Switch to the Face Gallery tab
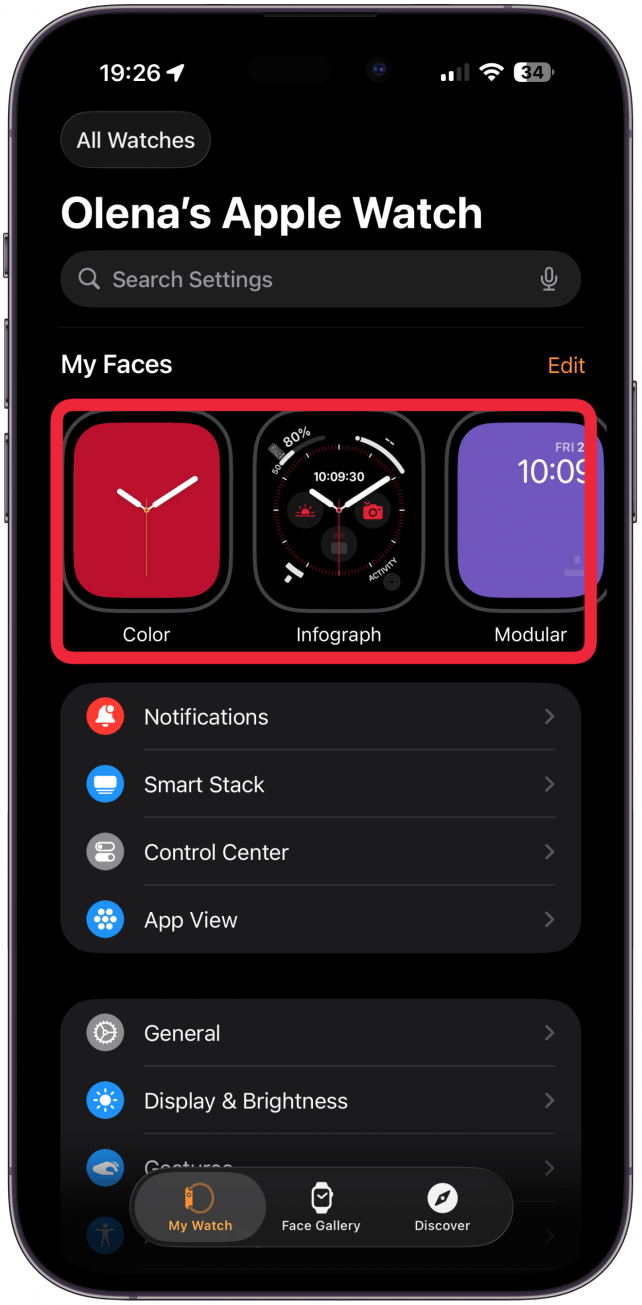The width and height of the screenshot is (642, 1305). tap(321, 1207)
